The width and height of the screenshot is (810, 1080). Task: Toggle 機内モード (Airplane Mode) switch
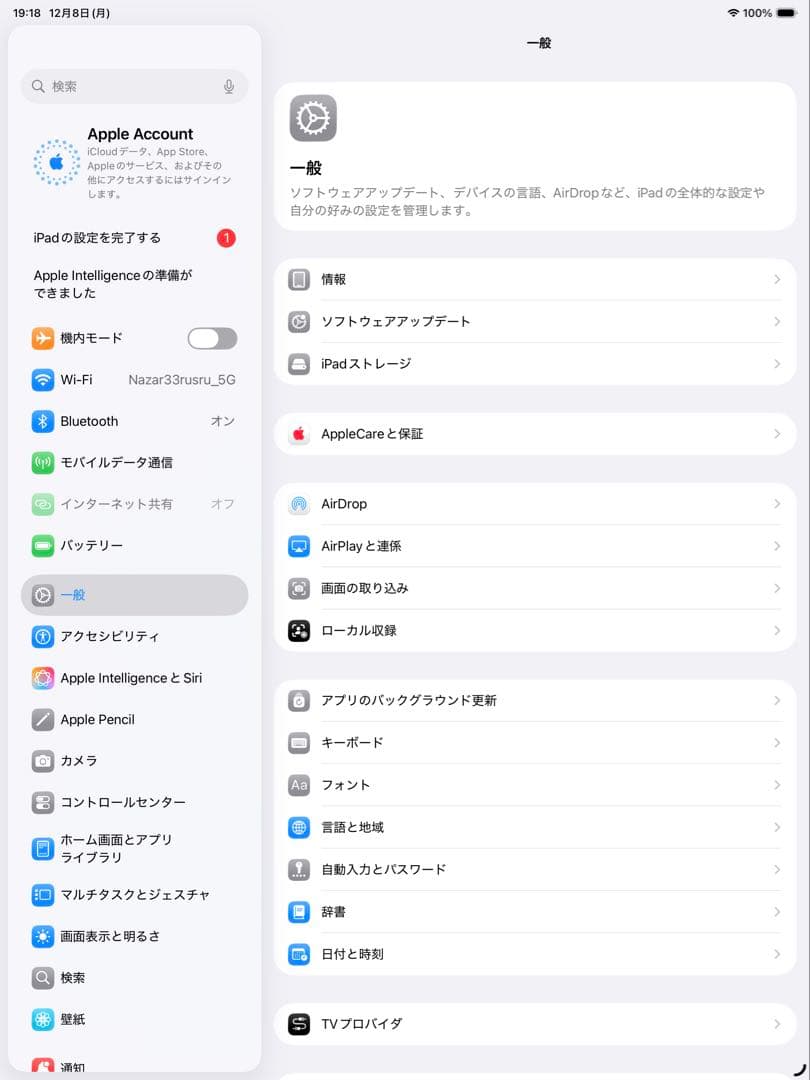tap(211, 338)
